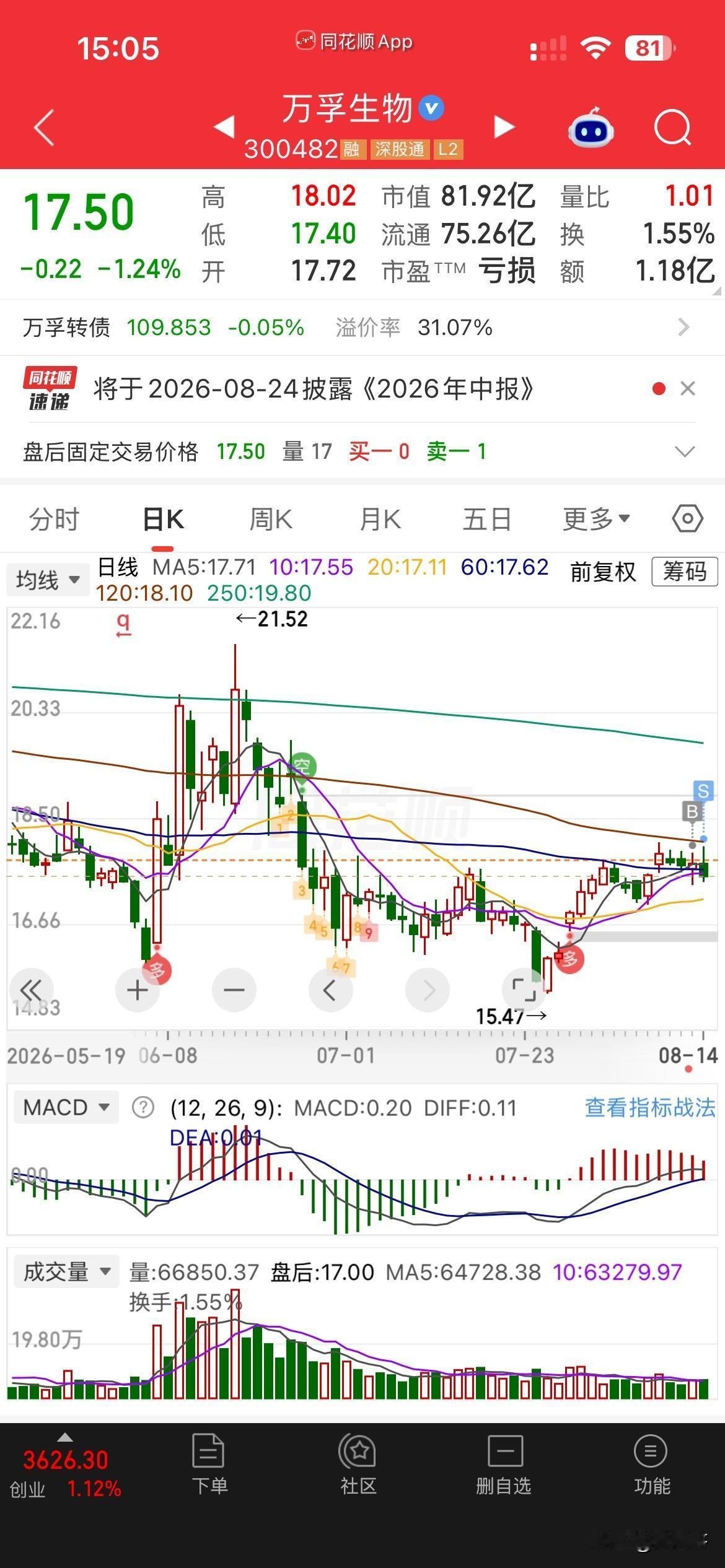Expand 盘后固定交易价格 details
This screenshot has height=1568, width=725.
[x=685, y=451]
